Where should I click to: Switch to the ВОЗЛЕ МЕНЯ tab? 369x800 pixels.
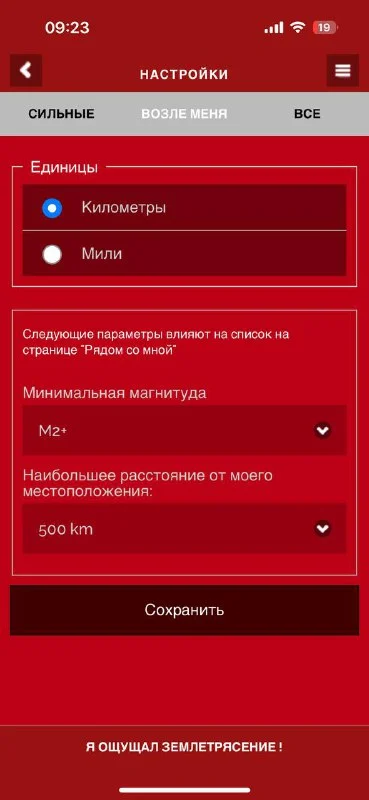tap(184, 114)
